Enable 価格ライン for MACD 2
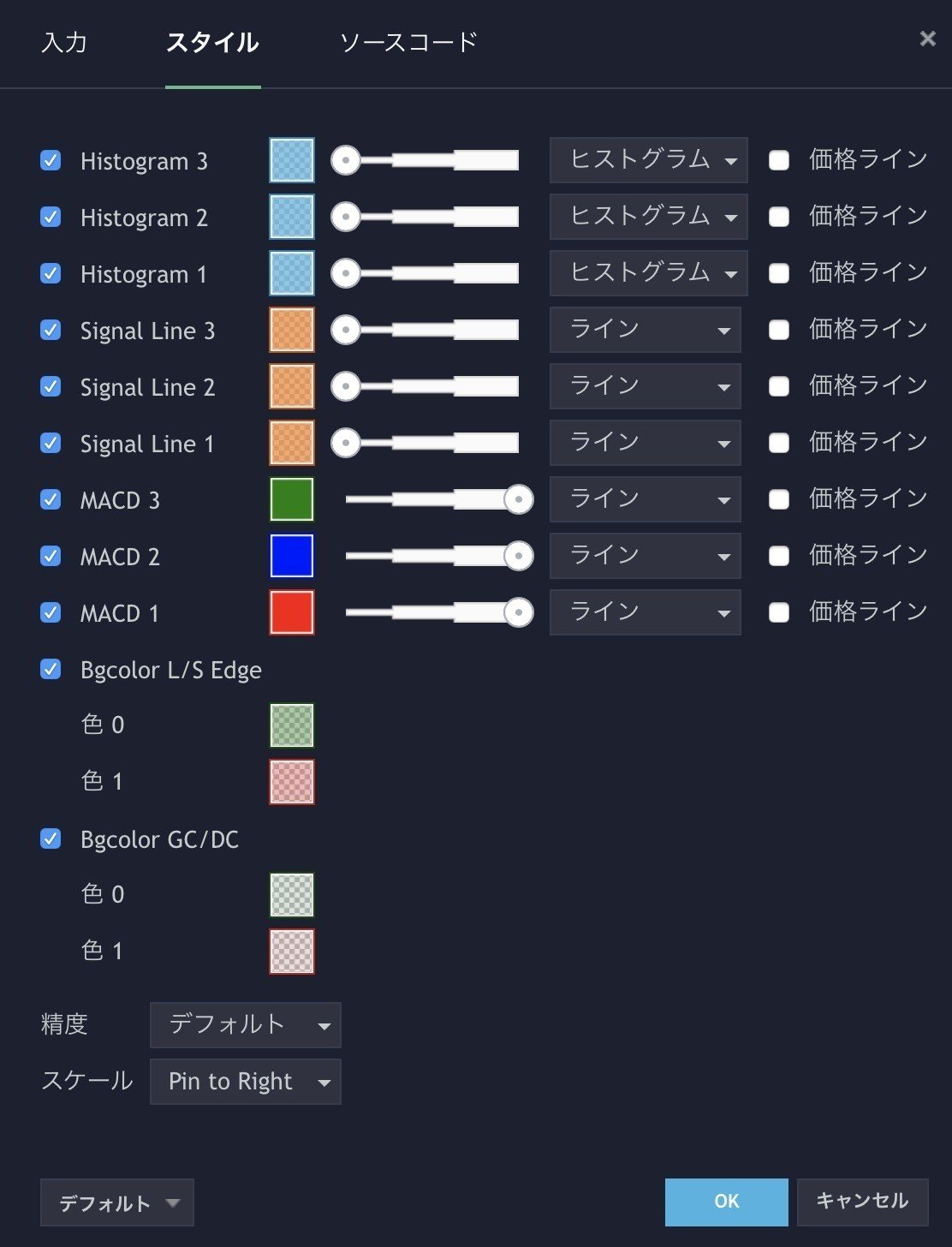The height and width of the screenshot is (1247, 952). click(x=779, y=556)
